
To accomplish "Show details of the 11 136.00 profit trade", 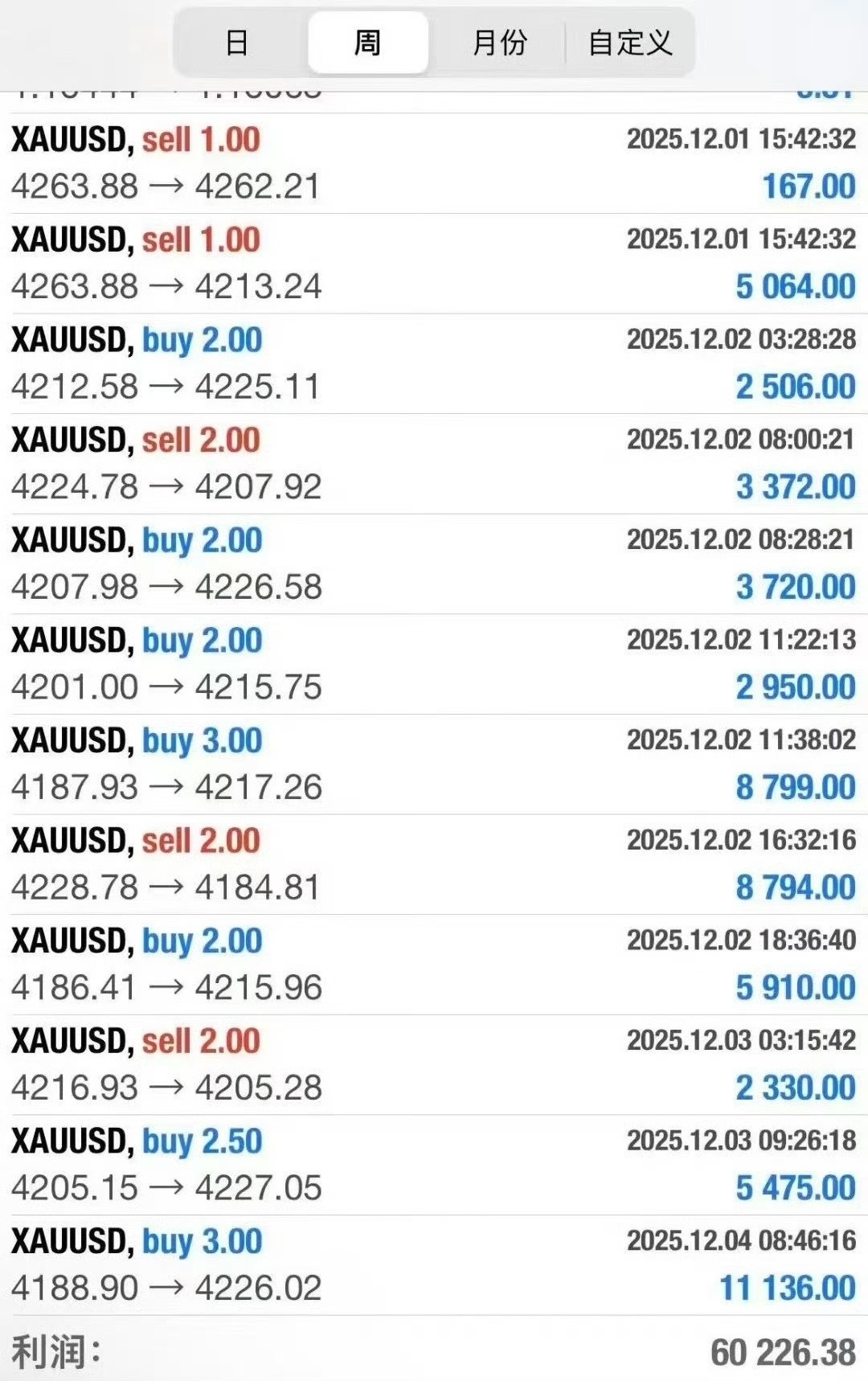I will (434, 1264).
